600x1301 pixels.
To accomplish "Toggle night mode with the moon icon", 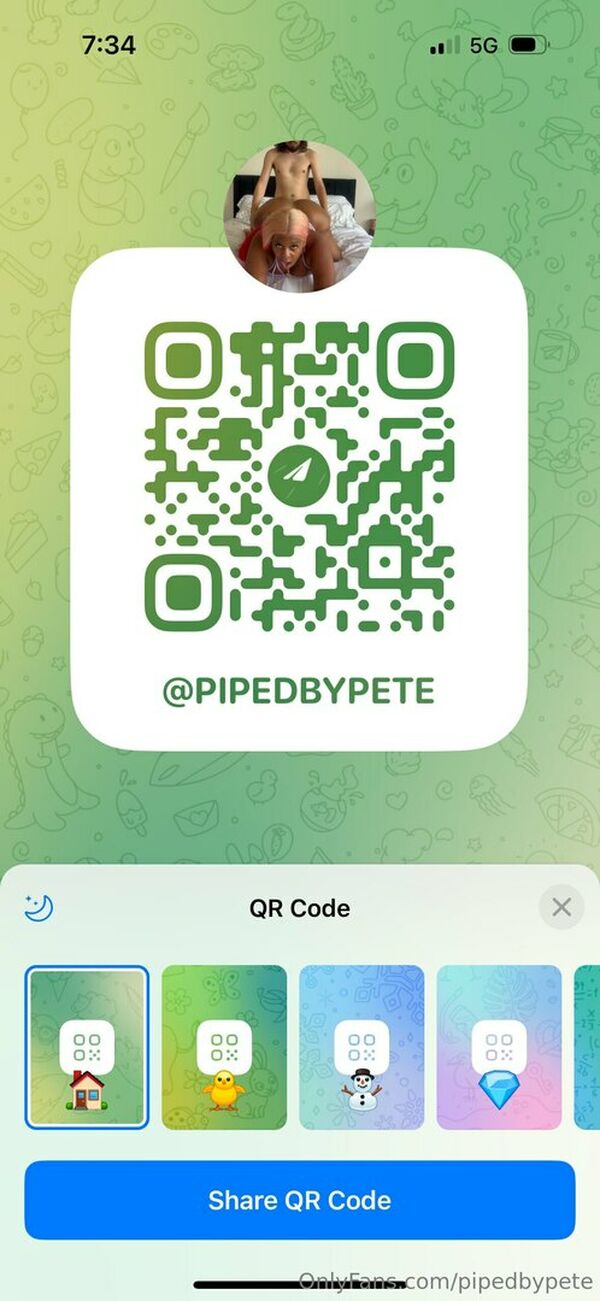I will 38,907.
